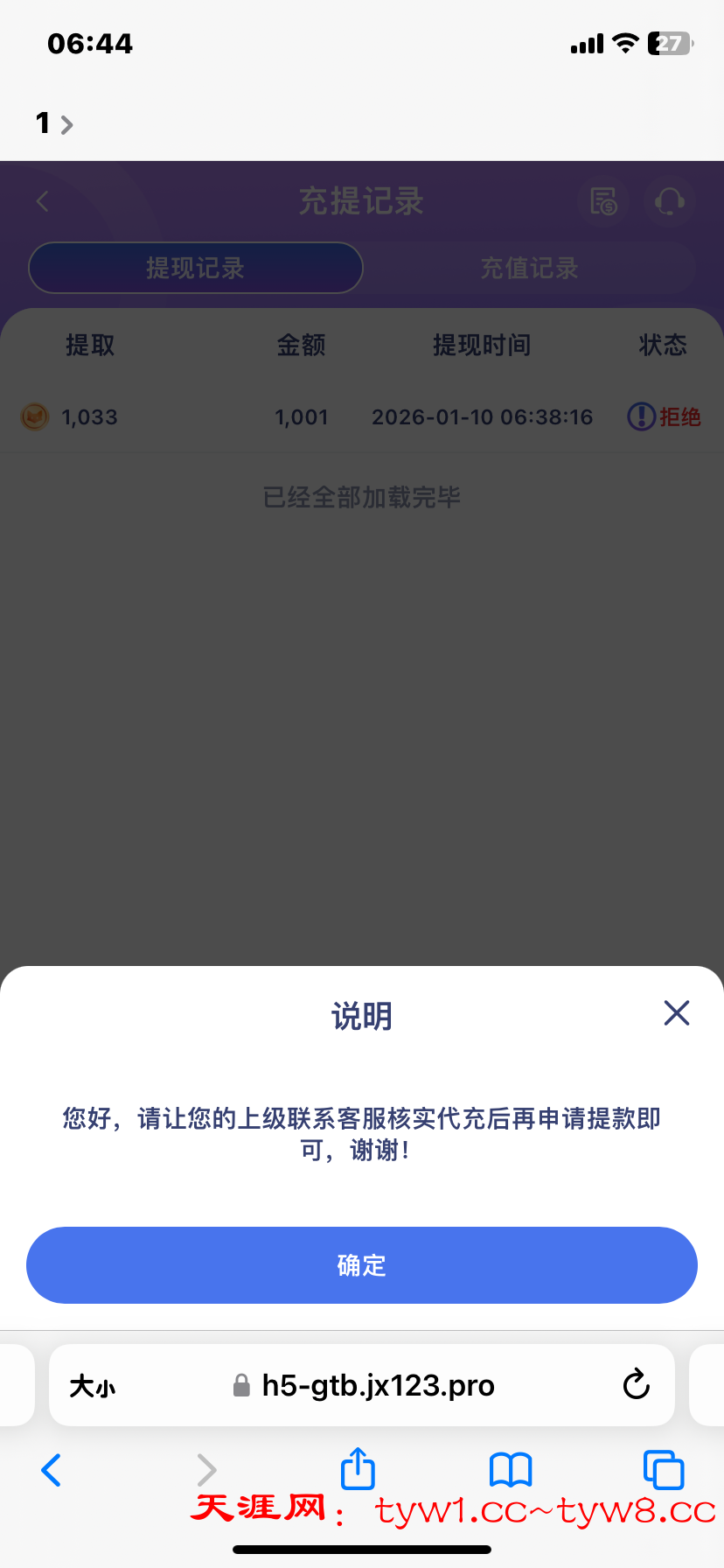This screenshot has width=724, height=1568.
Task: Open Safari bookmarks
Action: (x=511, y=1470)
